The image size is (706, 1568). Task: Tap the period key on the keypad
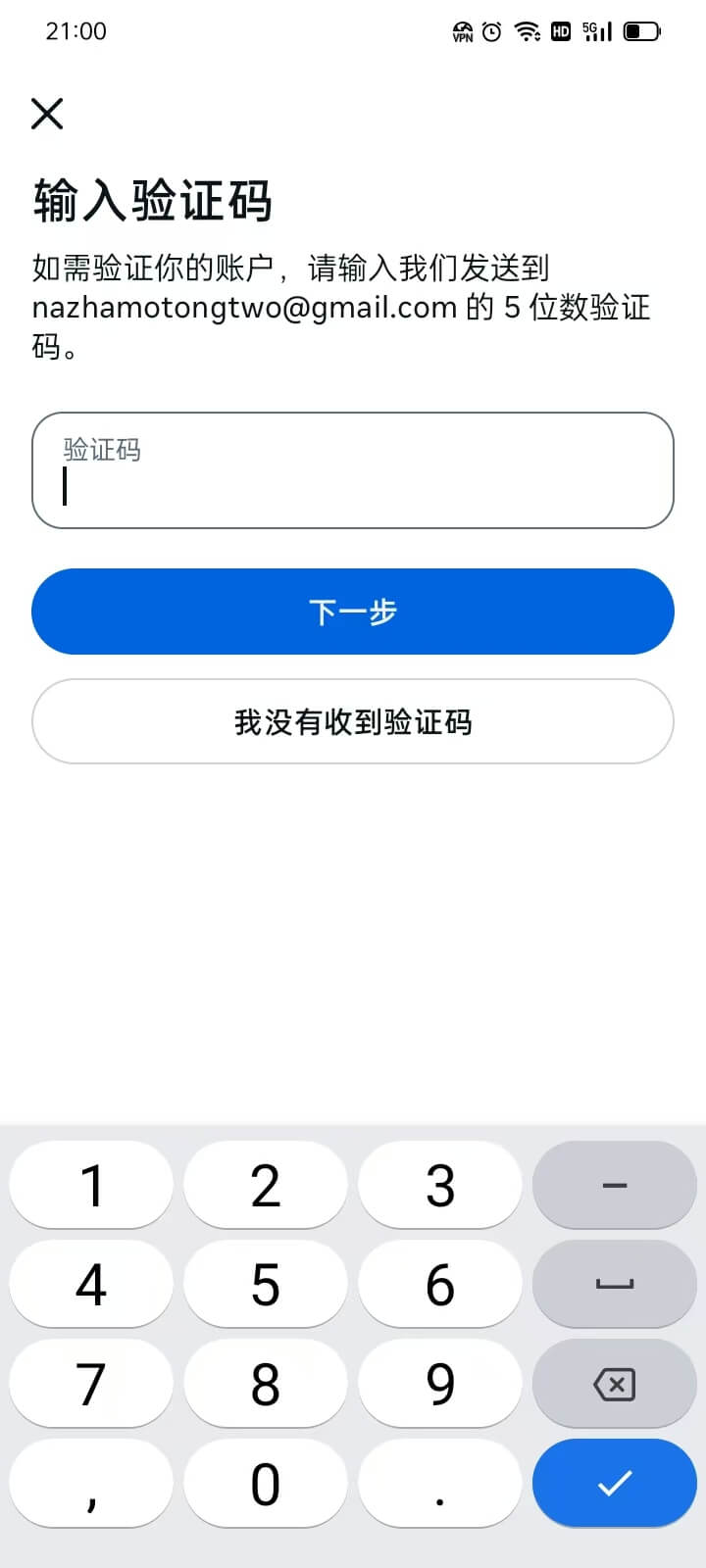pyautogui.click(x=439, y=1483)
